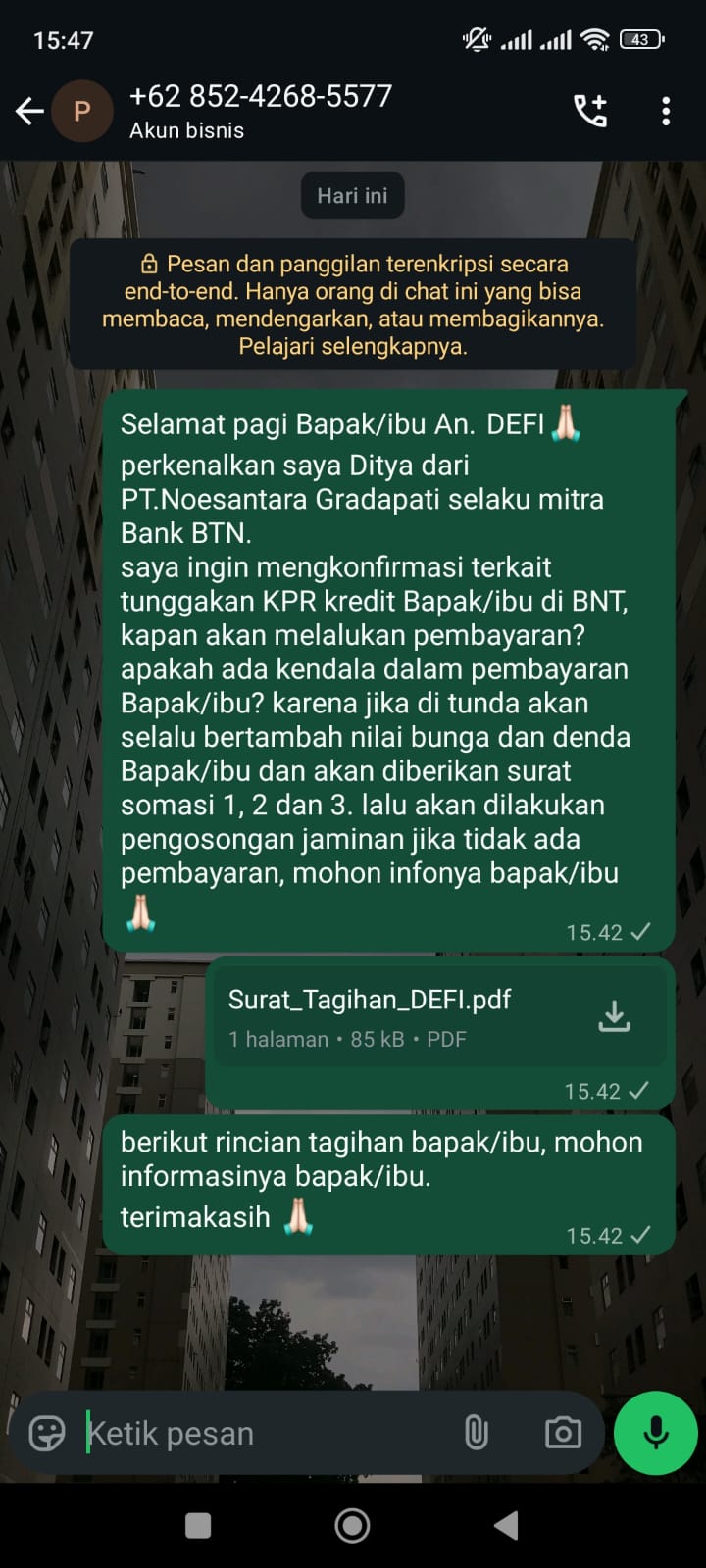Tap the green microphone voice button
The width and height of the screenshot is (706, 1568).
click(x=655, y=1433)
